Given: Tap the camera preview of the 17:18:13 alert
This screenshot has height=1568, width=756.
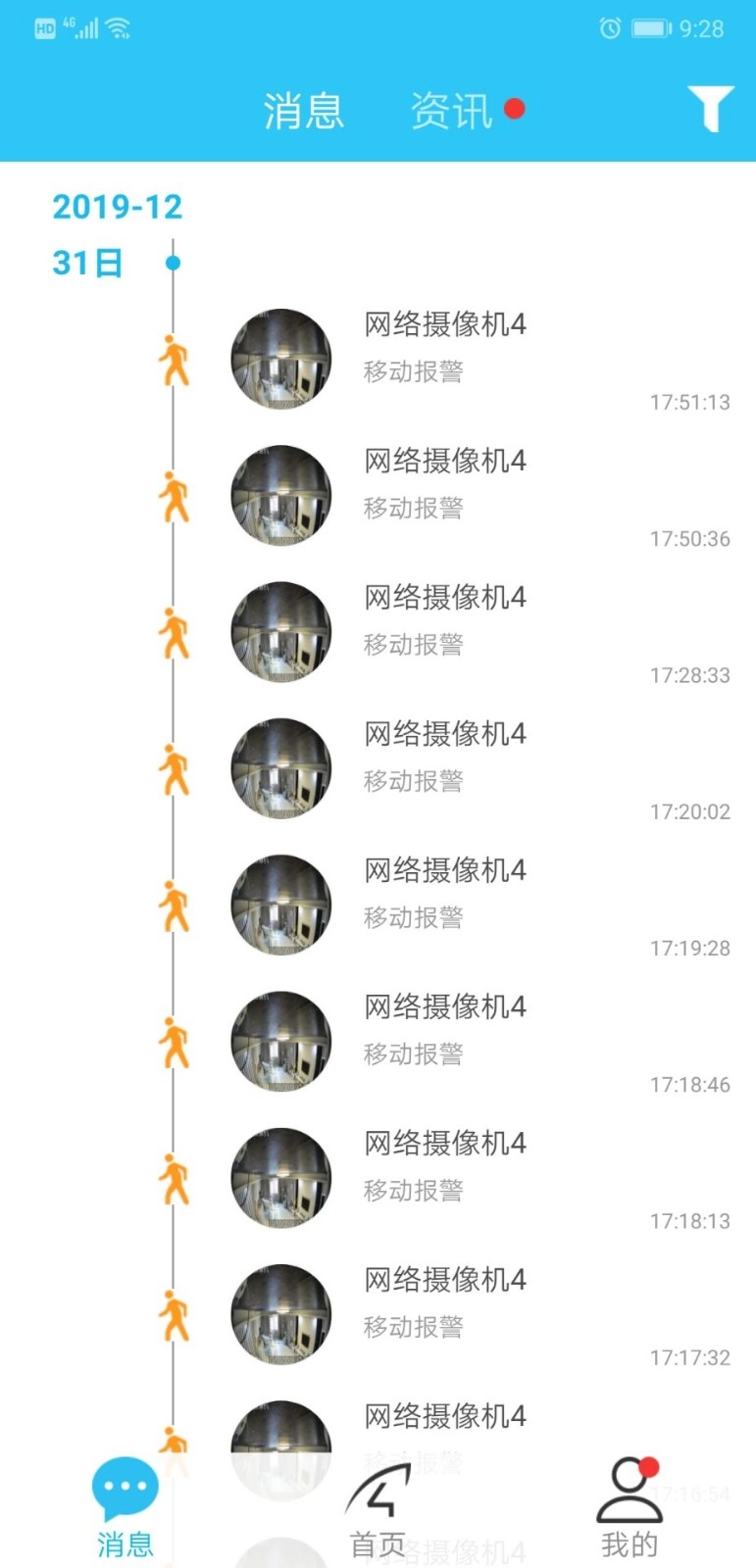Looking at the screenshot, I should coord(280,1177).
